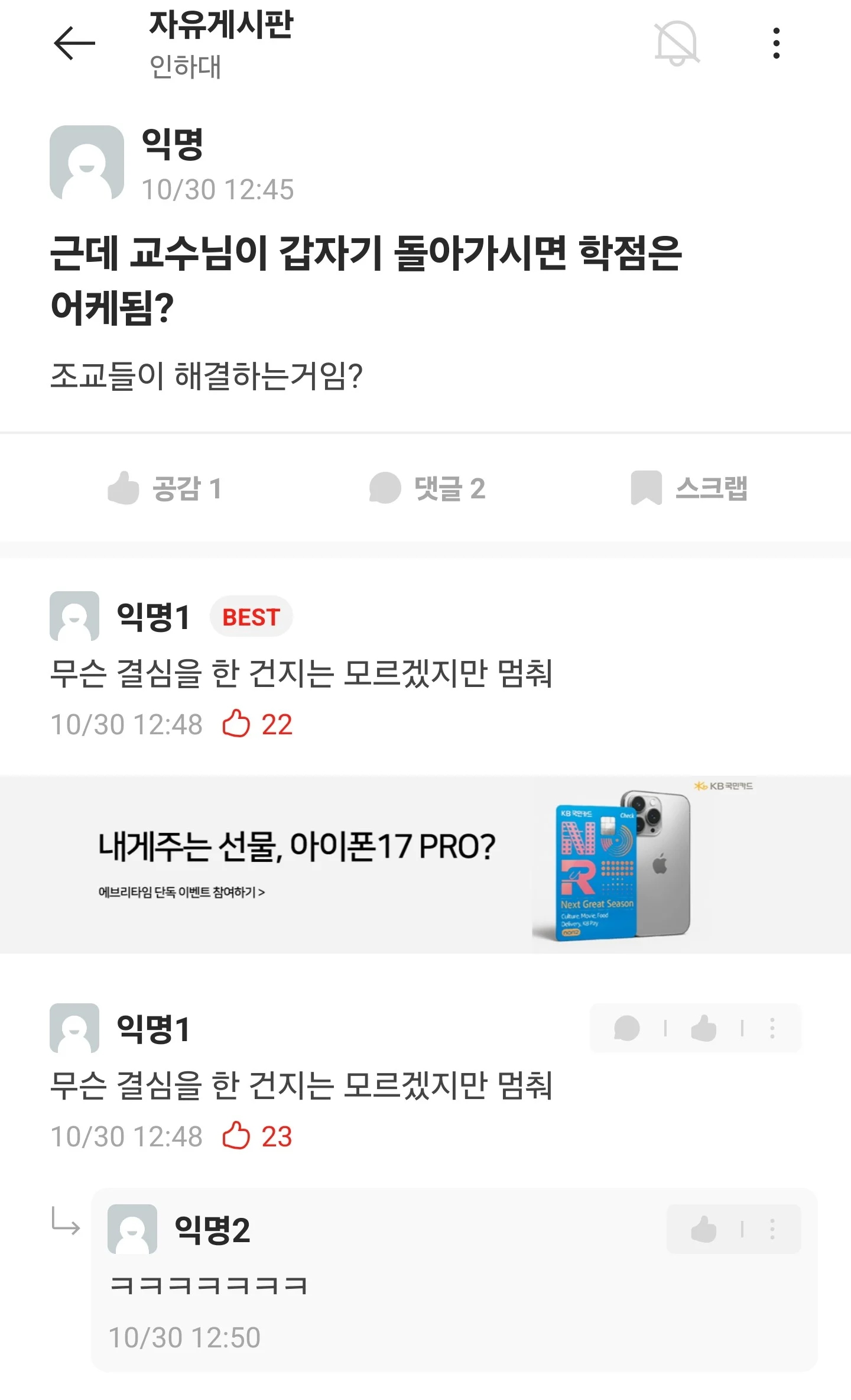Image resolution: width=851 pixels, height=1400 pixels.
Task: Open more options on 익명2's reply
Action: coord(772,1229)
